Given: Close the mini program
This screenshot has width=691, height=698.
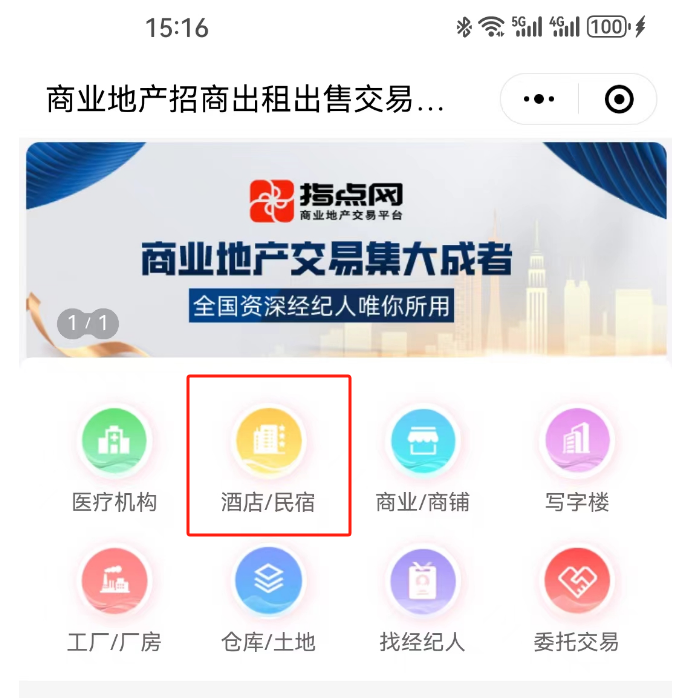Looking at the screenshot, I should point(619,99).
